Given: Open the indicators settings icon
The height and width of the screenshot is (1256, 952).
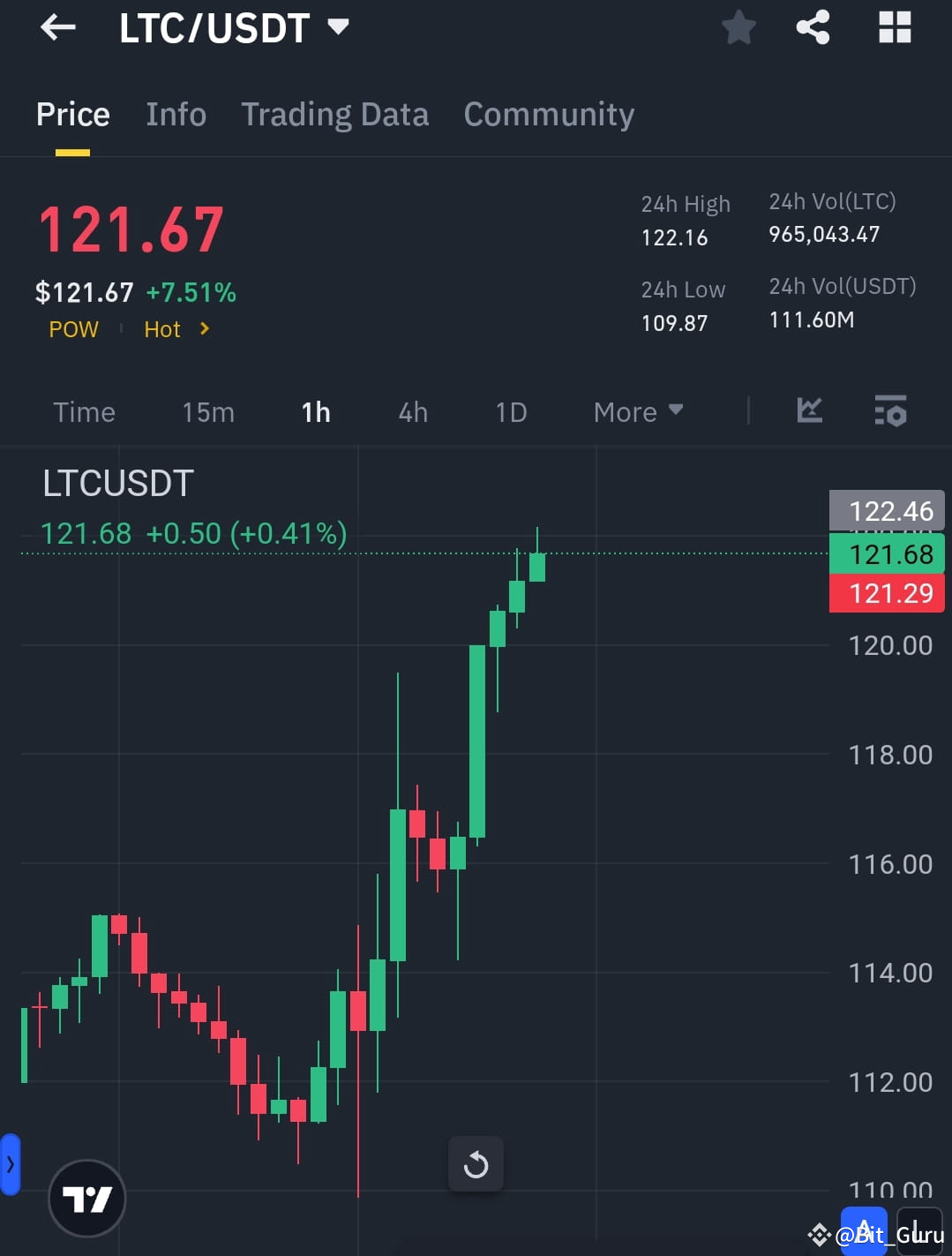Looking at the screenshot, I should coord(890,411).
